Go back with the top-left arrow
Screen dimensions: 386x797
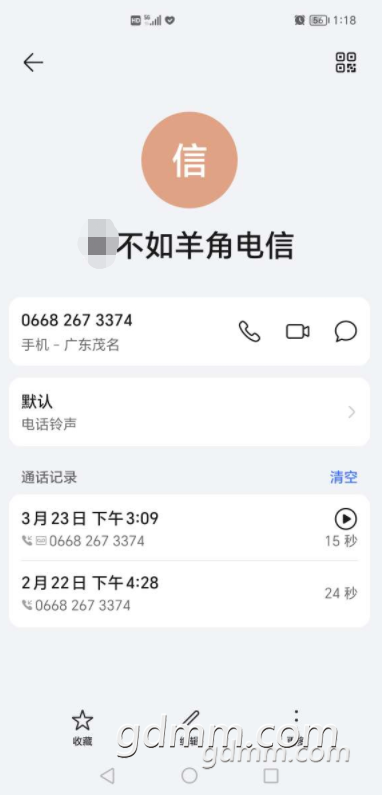click(x=33, y=63)
